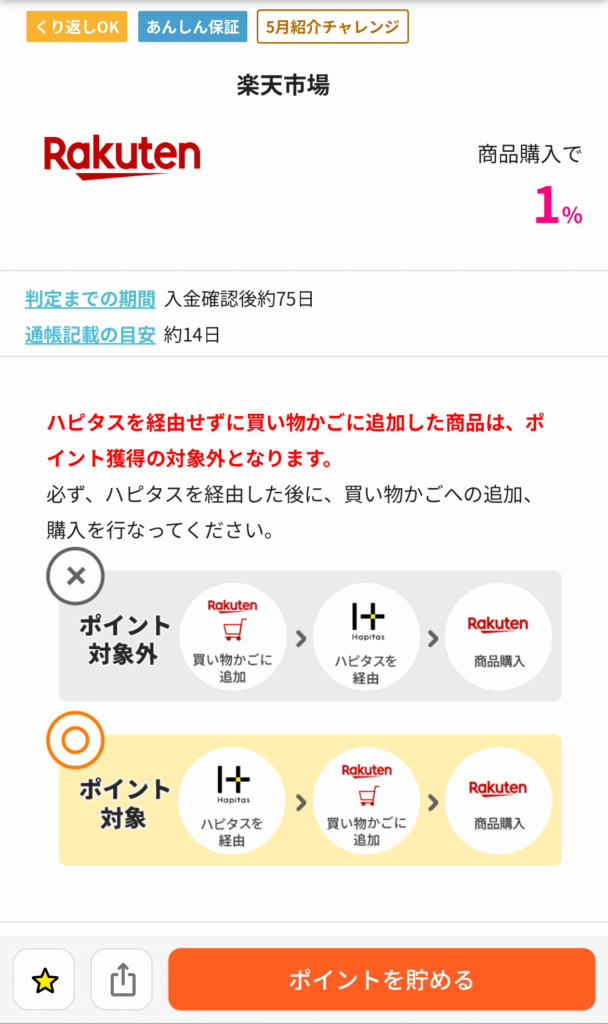Open the 通帳記載の目安 link
The height and width of the screenshot is (1024, 608).
90,335
